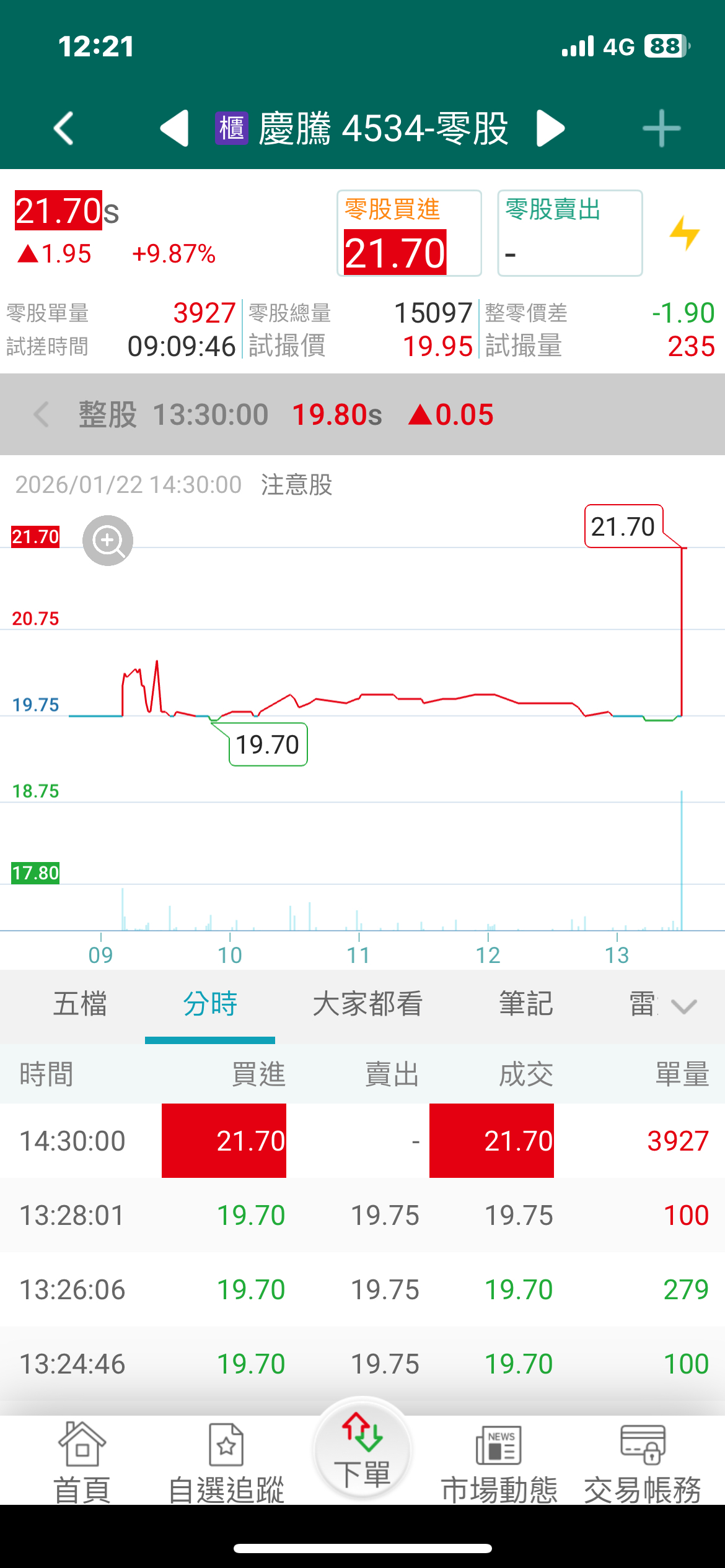
Task: Open previous stock with left arrow
Action: tap(175, 128)
